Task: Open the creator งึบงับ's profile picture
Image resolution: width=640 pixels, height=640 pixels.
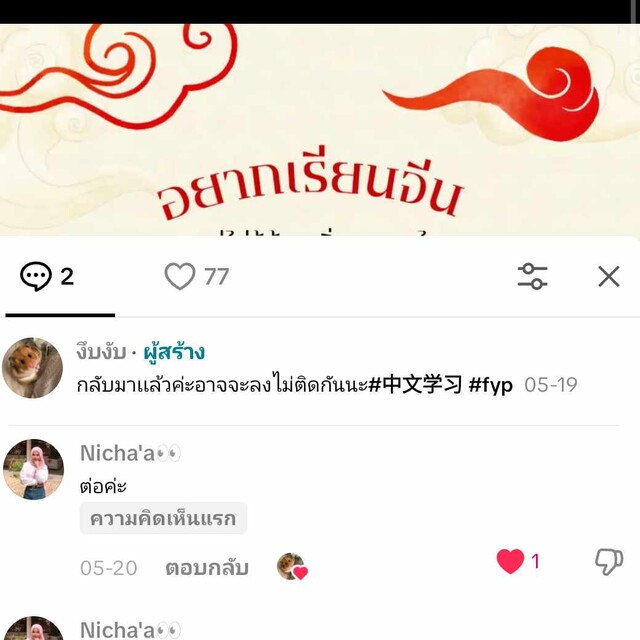Action: pyautogui.click(x=33, y=368)
